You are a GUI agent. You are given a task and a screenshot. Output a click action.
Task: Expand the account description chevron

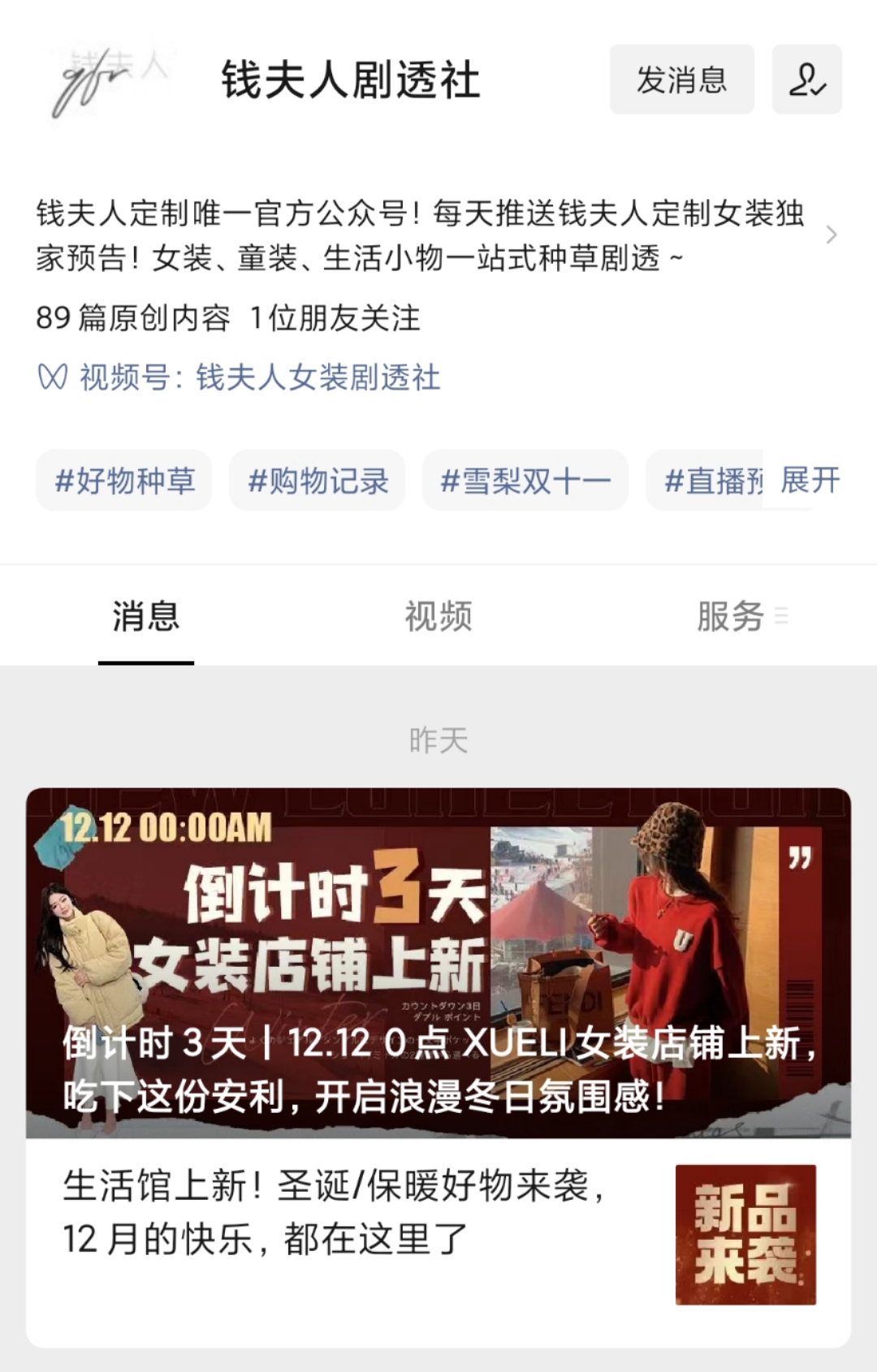point(831,235)
